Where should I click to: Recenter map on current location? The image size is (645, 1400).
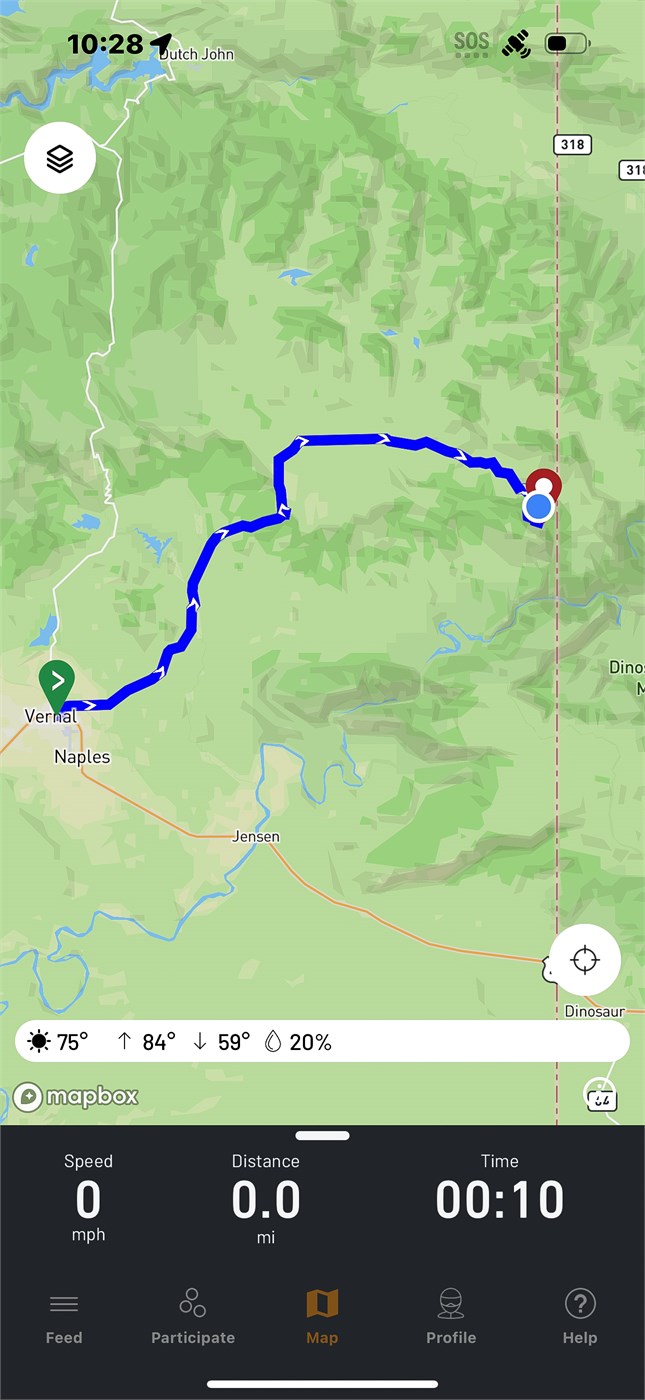[585, 960]
